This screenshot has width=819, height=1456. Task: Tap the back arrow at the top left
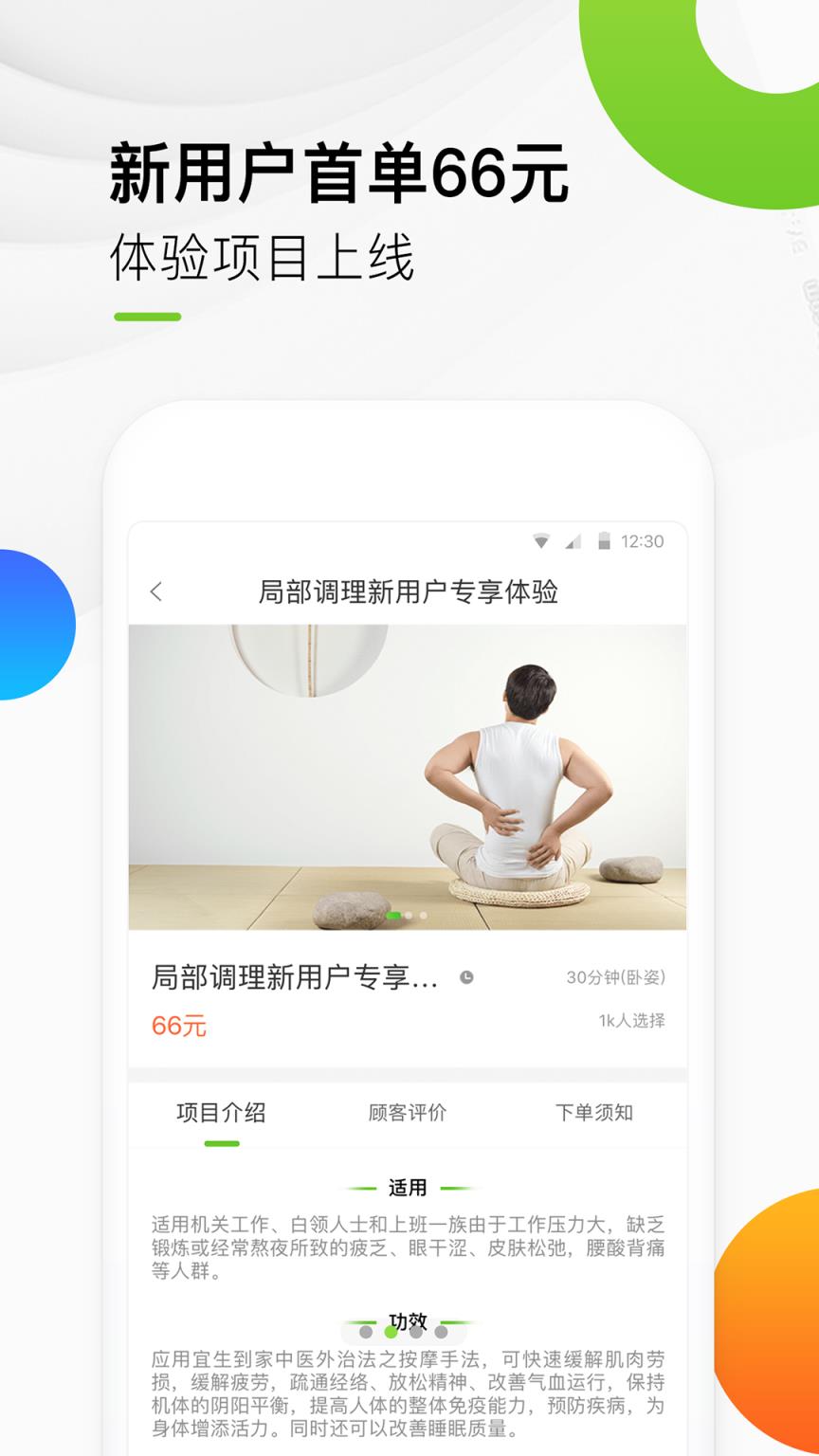(156, 590)
